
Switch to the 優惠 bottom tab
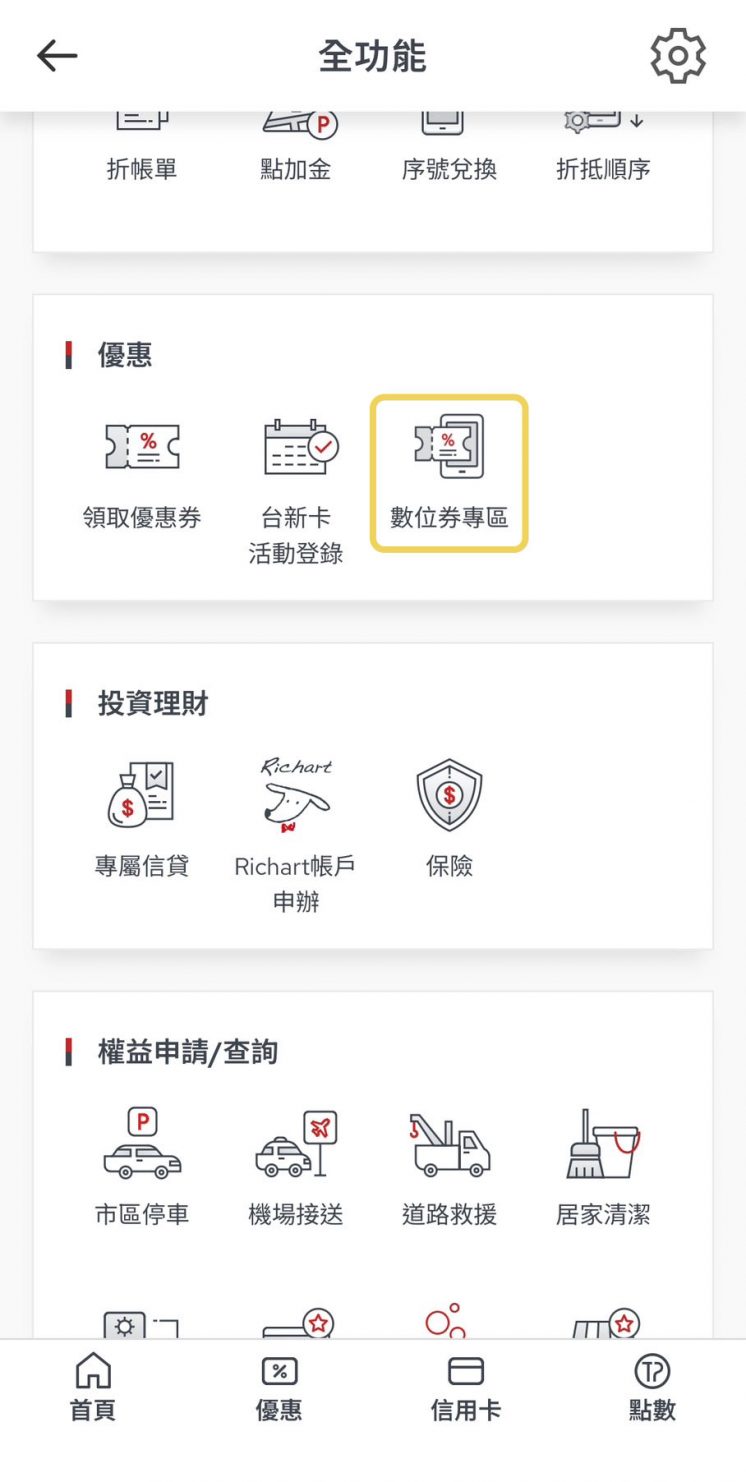(x=279, y=1388)
